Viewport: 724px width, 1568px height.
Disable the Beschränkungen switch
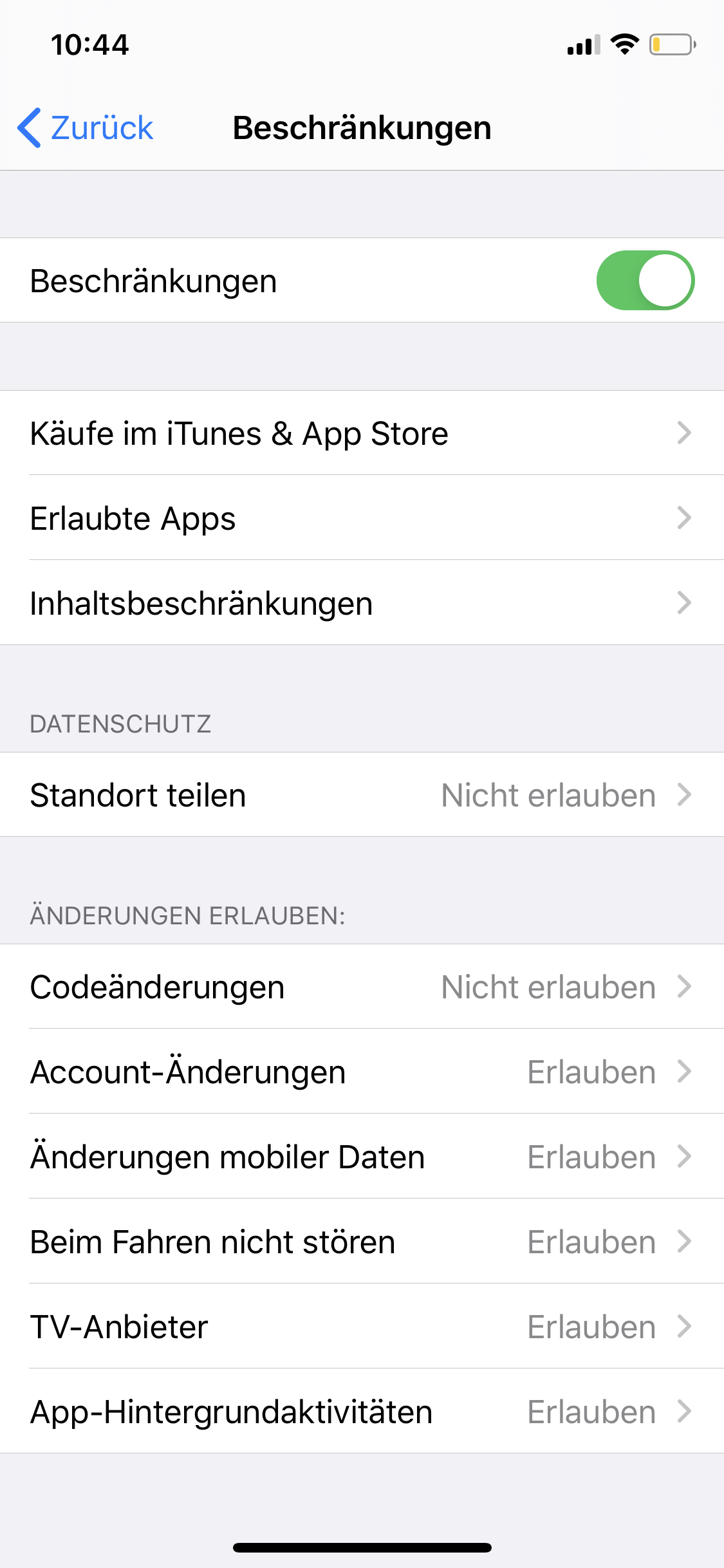tap(645, 281)
